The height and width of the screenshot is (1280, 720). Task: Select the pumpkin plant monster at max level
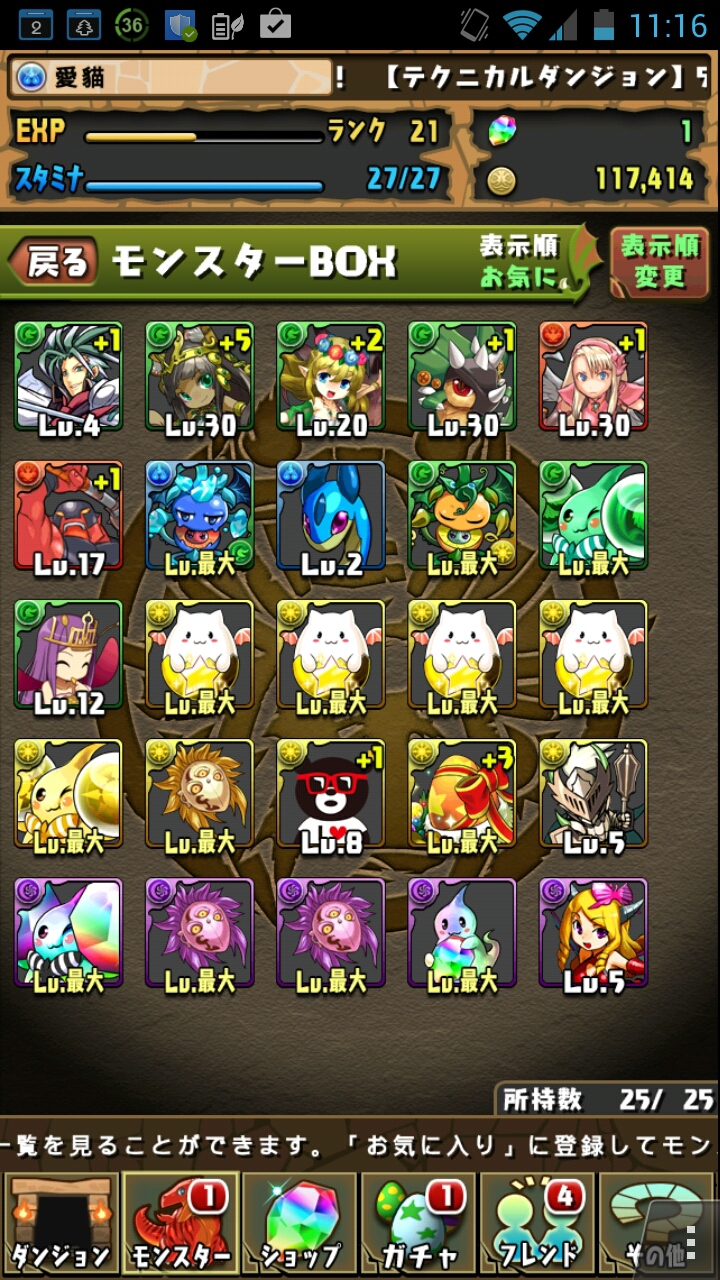(x=462, y=516)
